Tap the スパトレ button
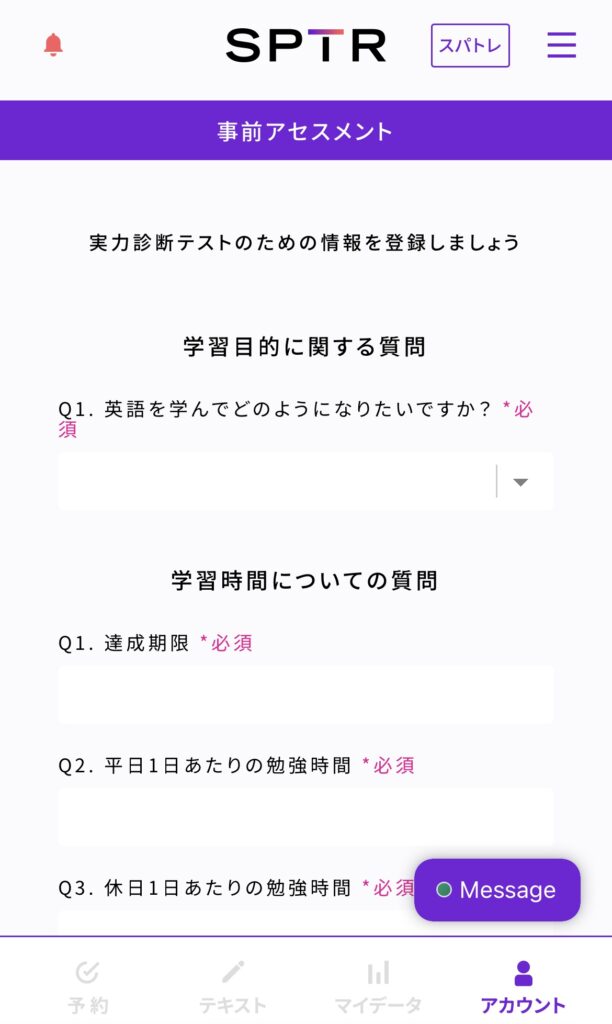Viewport: 612px width, 1024px height. click(470, 46)
